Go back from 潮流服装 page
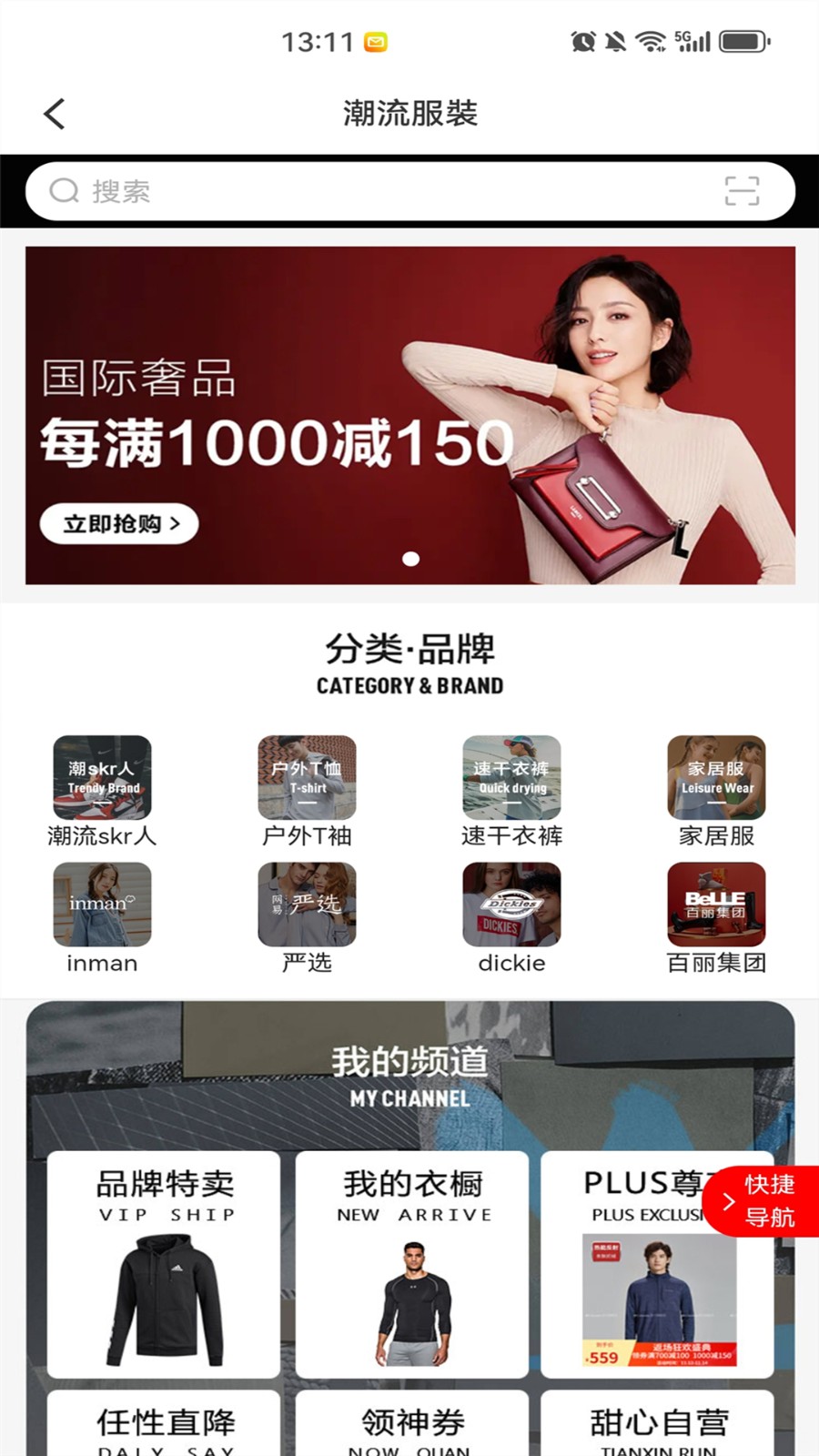This screenshot has width=819, height=1456. coord(55,114)
